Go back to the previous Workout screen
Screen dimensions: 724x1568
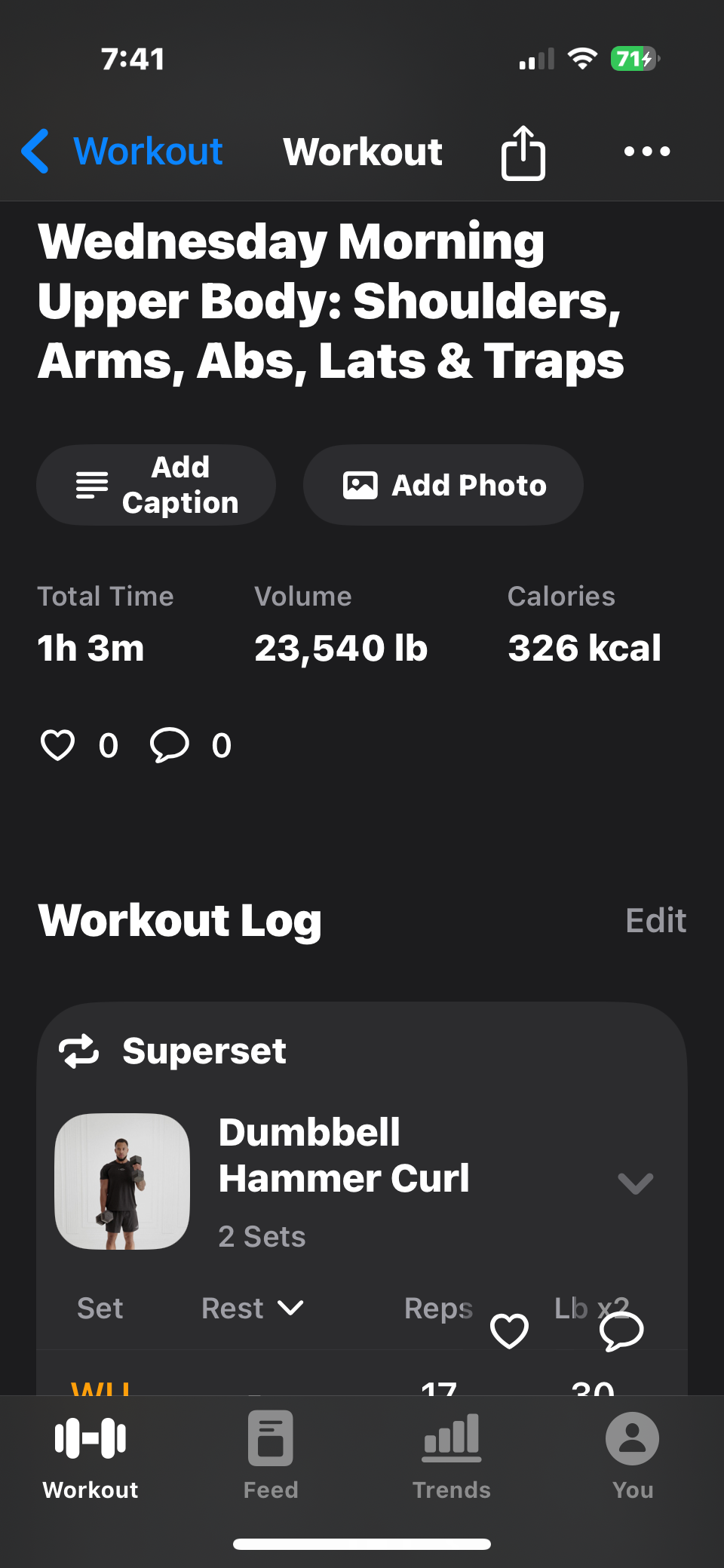[122, 152]
